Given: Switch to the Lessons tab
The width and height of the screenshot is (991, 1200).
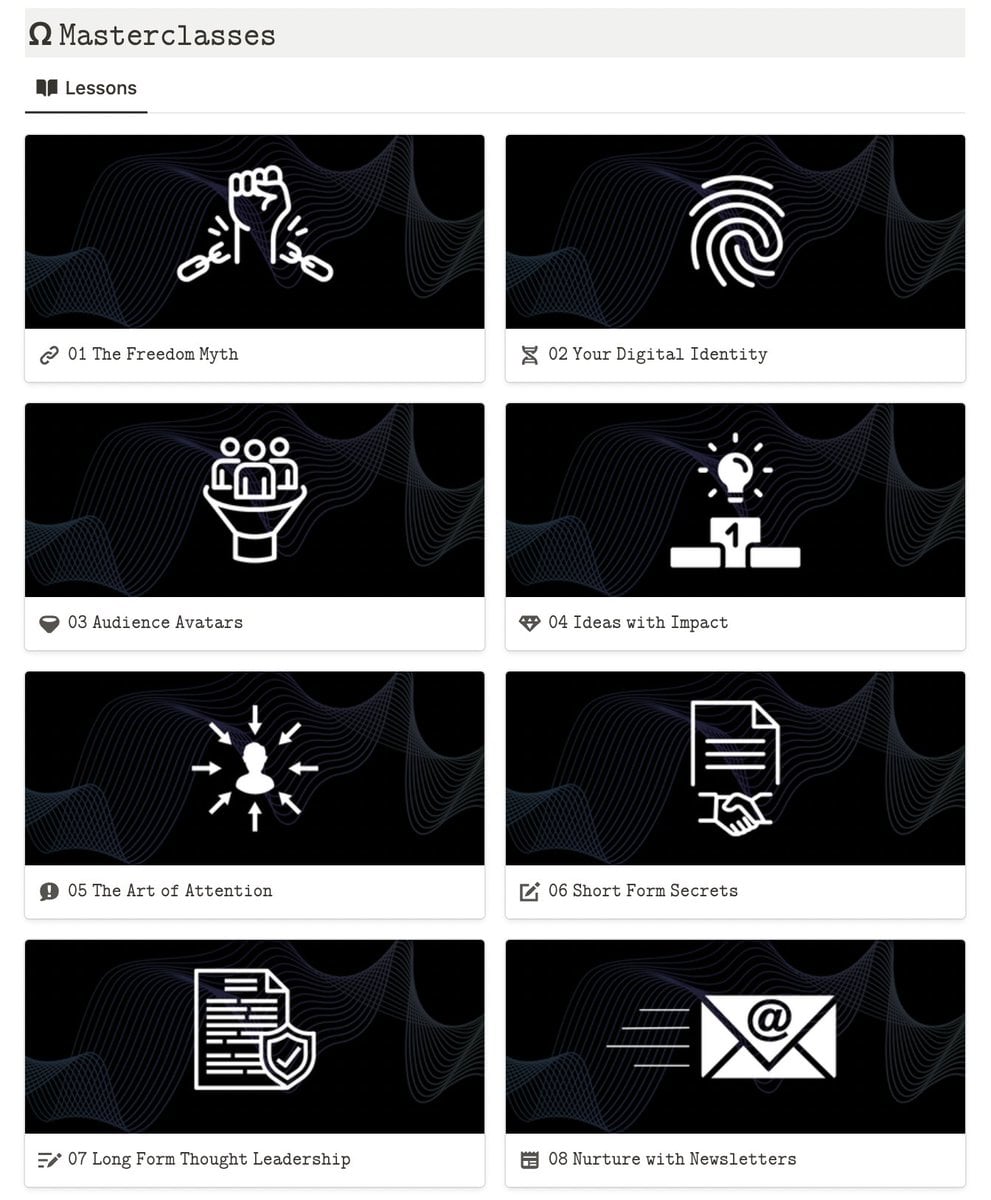Looking at the screenshot, I should tap(87, 88).
